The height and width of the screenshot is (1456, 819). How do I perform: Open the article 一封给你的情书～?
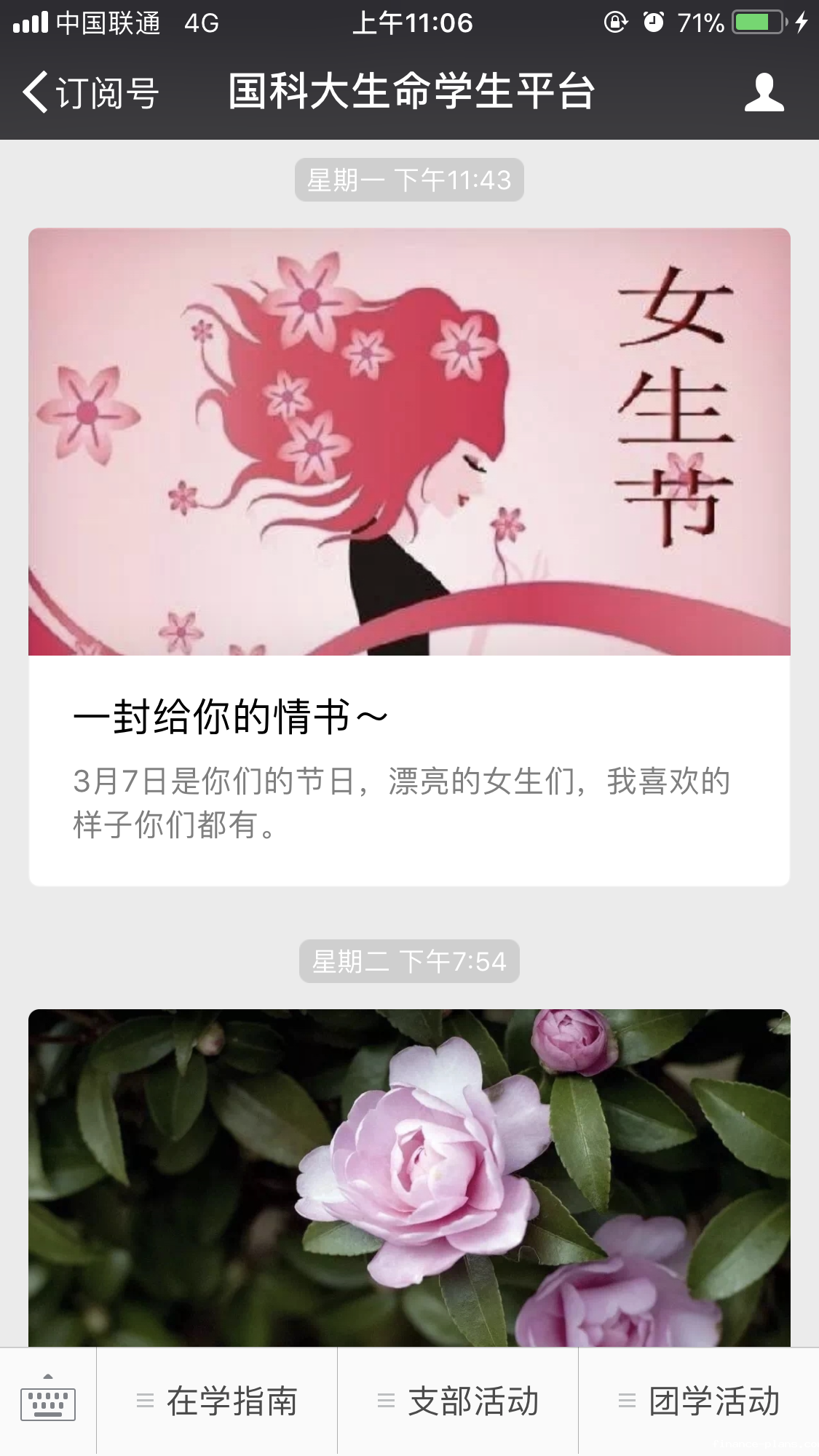point(408,557)
